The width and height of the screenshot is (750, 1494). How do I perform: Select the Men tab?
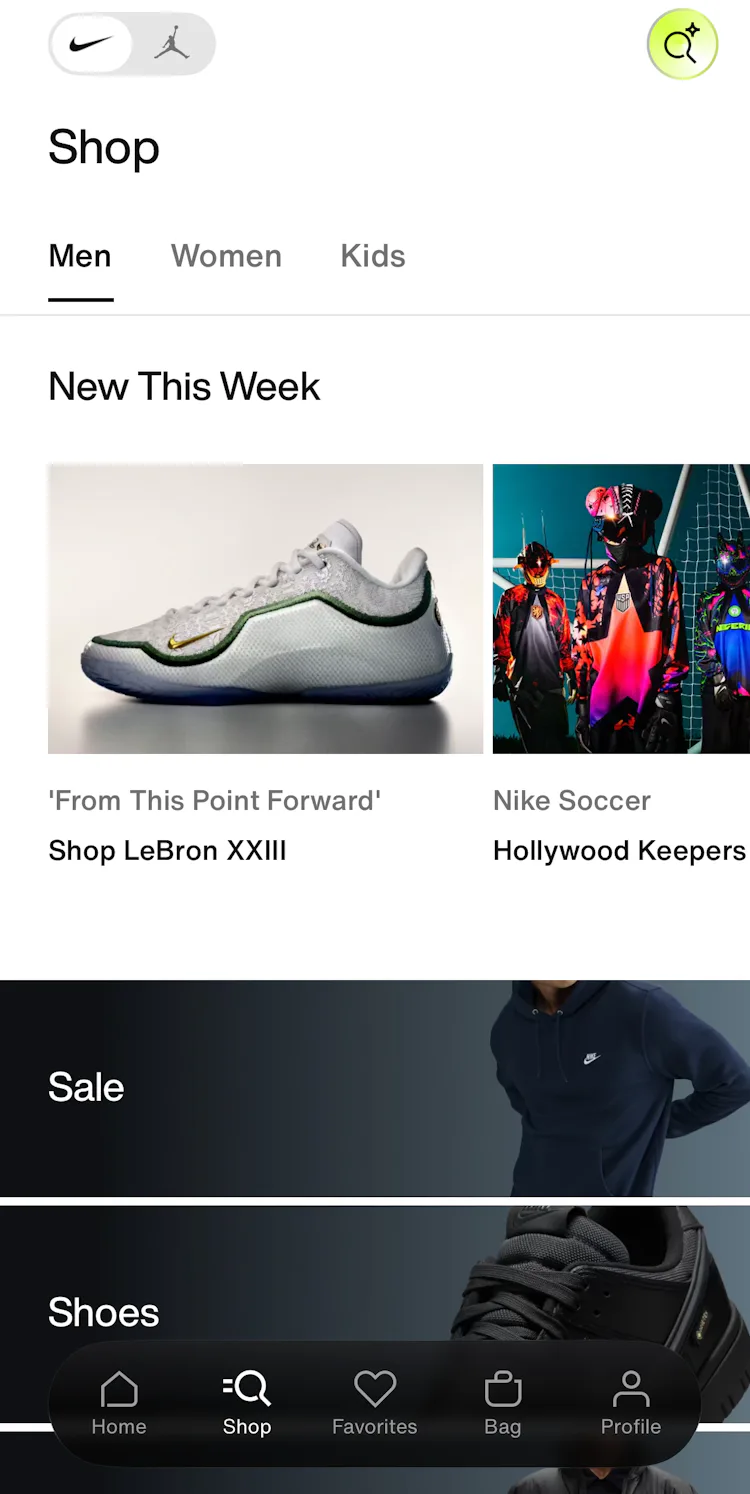(x=80, y=256)
